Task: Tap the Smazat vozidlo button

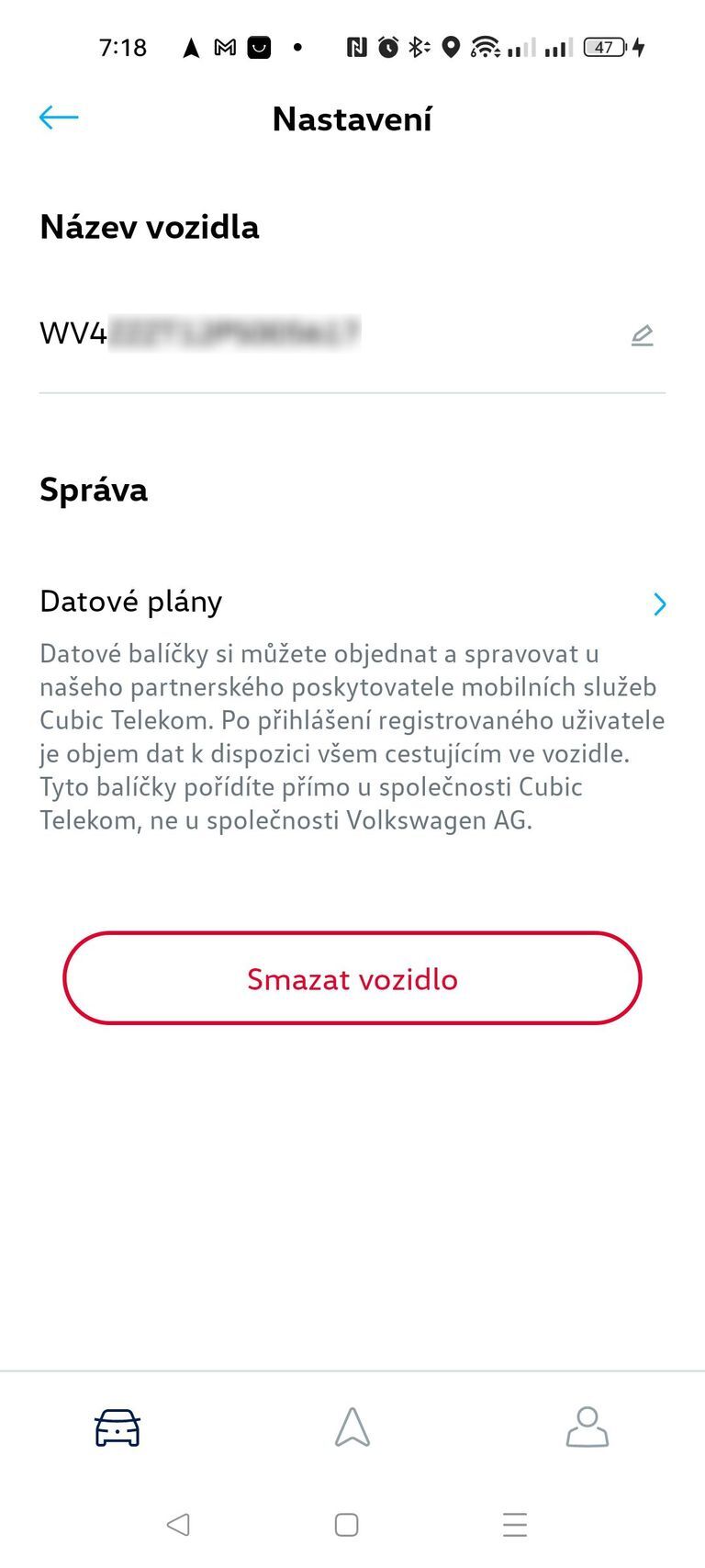Action: coord(352,978)
